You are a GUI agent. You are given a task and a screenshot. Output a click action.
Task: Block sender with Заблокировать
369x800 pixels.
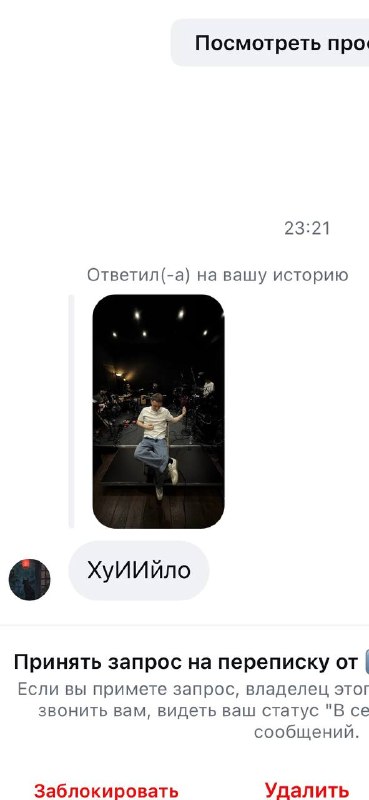106,791
